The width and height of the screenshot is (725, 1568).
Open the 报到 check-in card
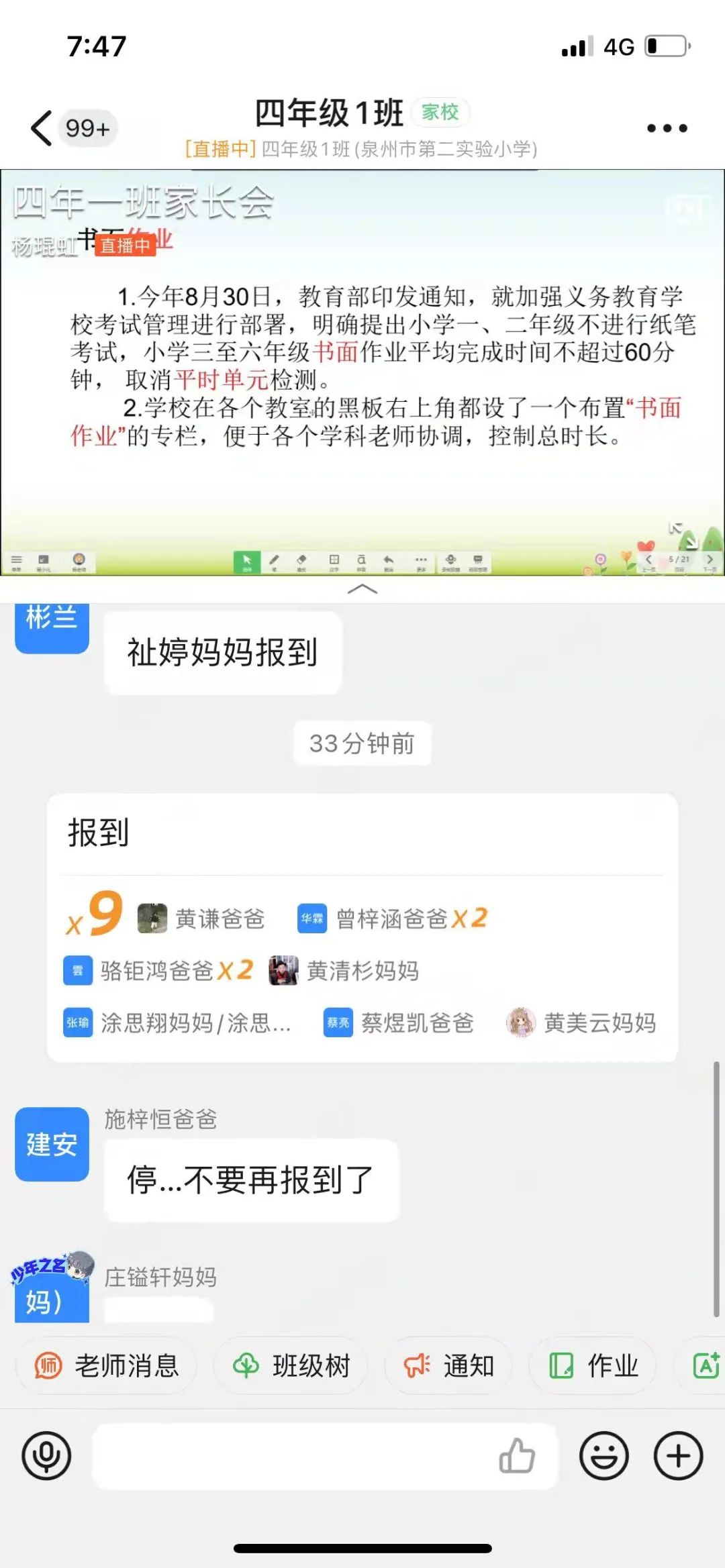point(362,926)
